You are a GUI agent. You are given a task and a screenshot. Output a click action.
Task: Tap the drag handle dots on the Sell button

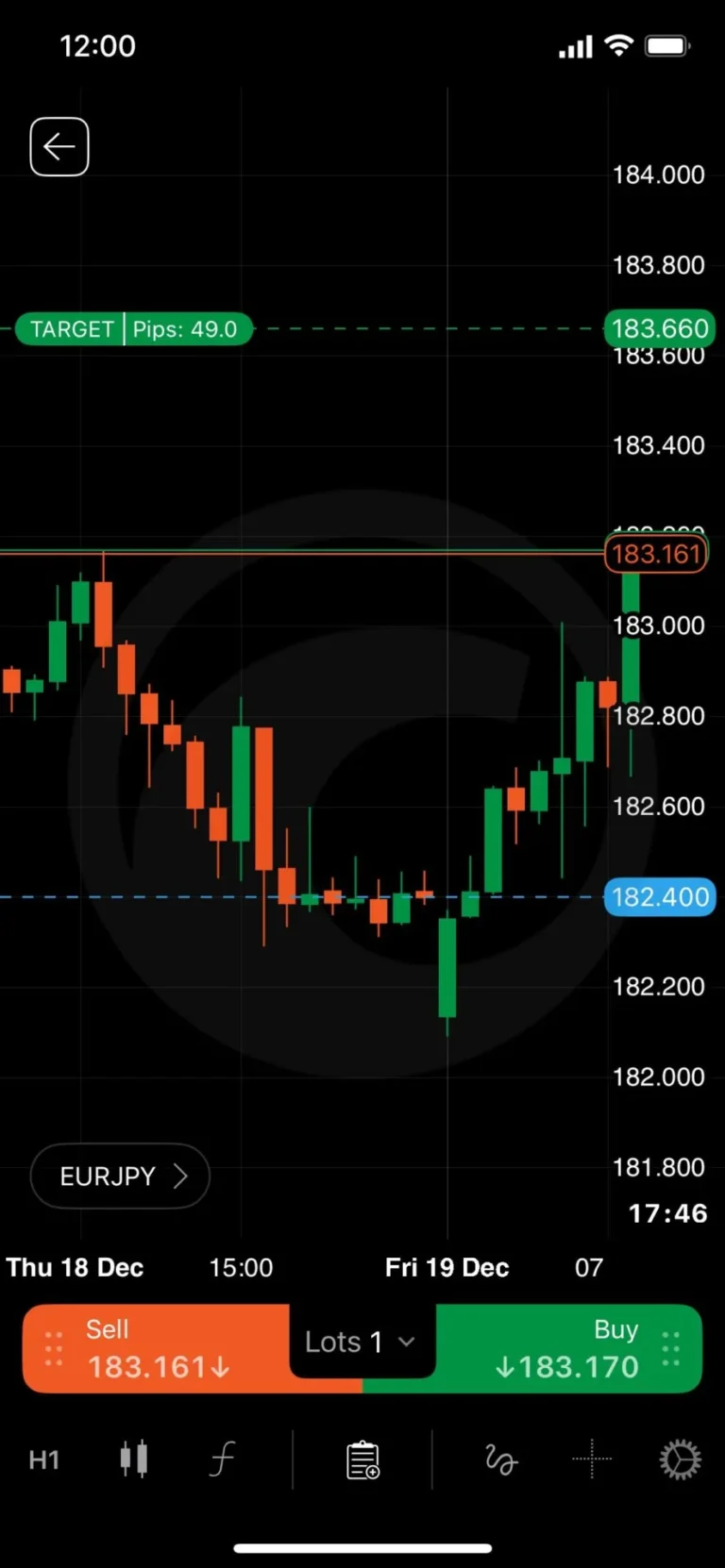click(54, 1347)
